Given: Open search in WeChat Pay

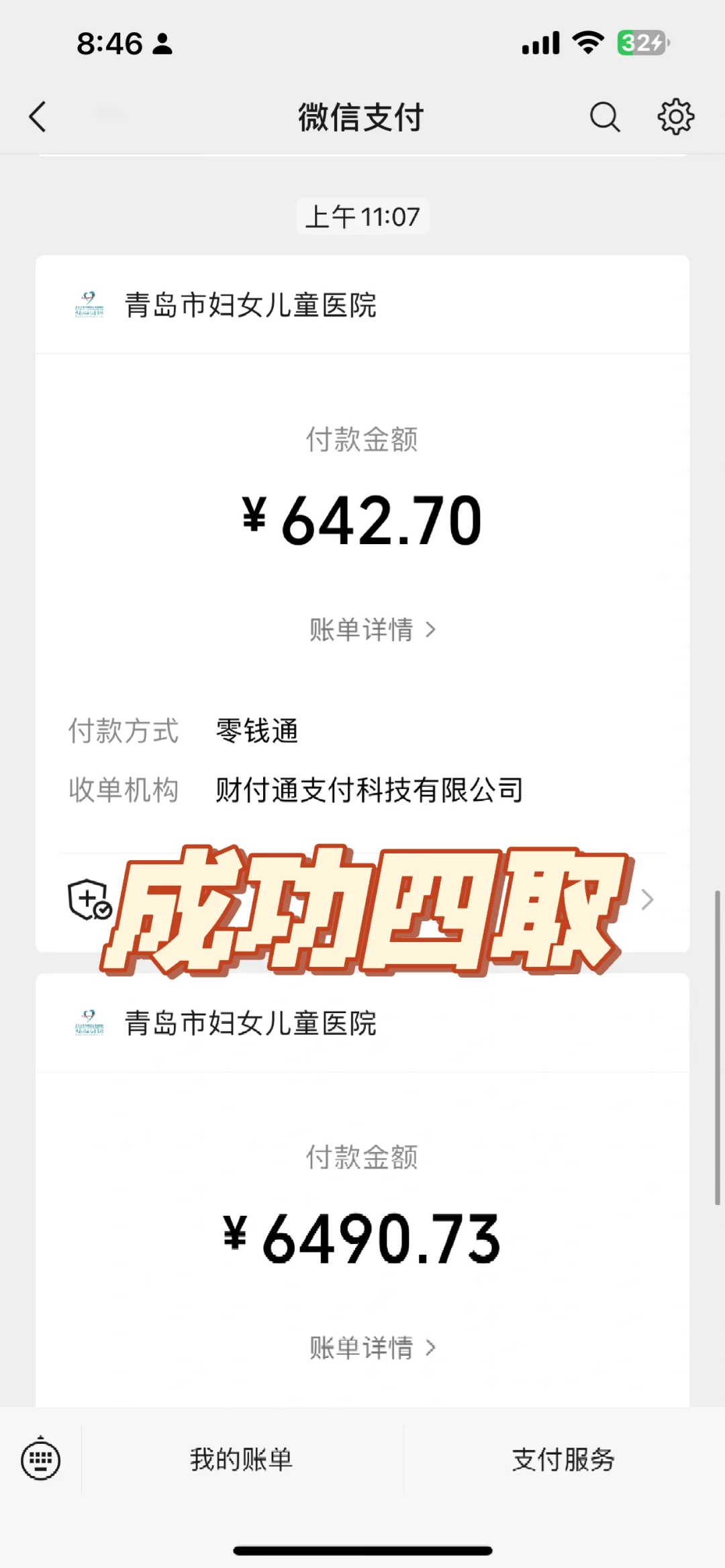Looking at the screenshot, I should pos(604,117).
